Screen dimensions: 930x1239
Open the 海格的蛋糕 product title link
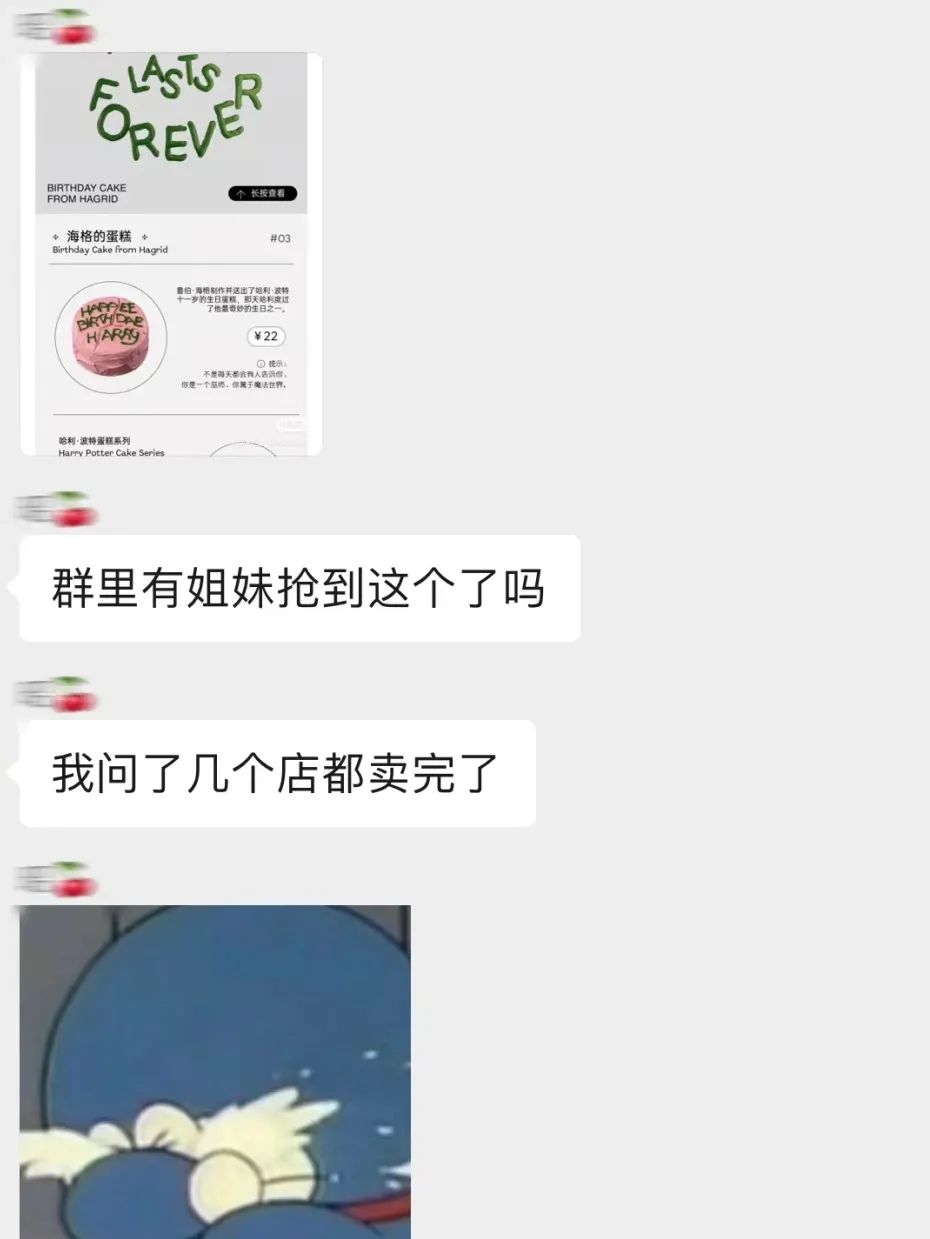[x=101, y=236]
